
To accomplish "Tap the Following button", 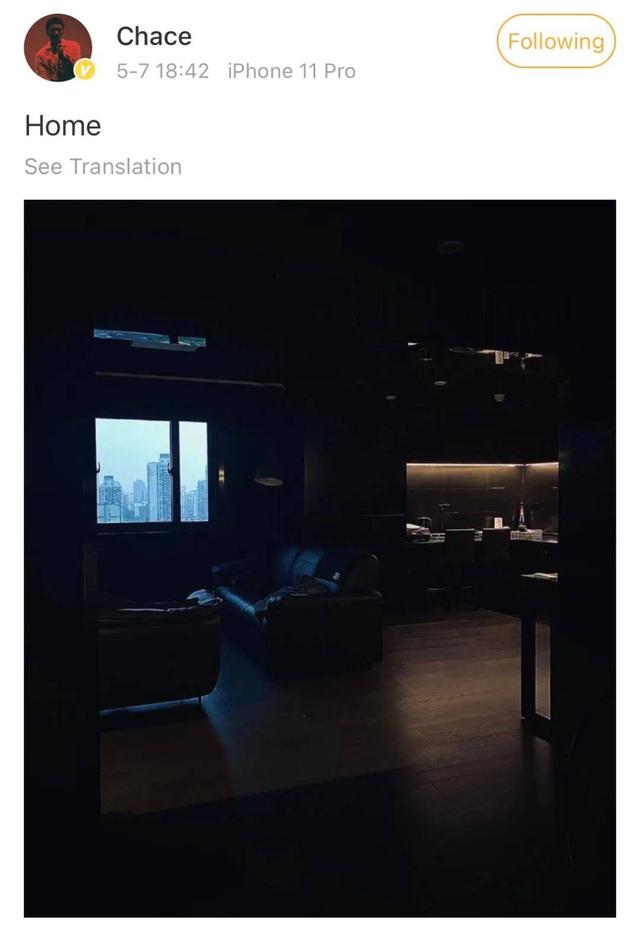I will pos(555,42).
